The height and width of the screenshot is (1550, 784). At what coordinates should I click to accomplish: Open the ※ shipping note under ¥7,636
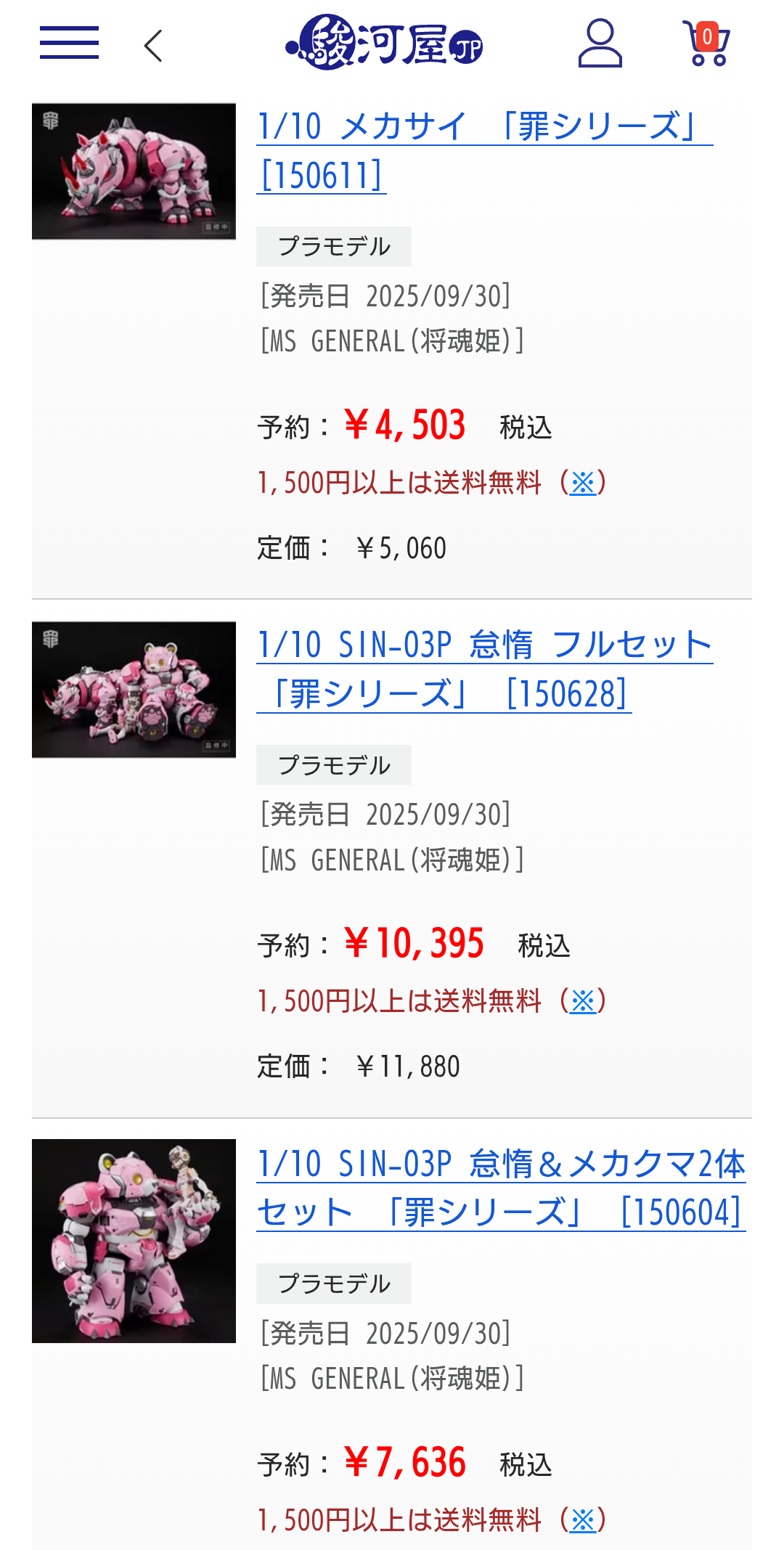583,1520
